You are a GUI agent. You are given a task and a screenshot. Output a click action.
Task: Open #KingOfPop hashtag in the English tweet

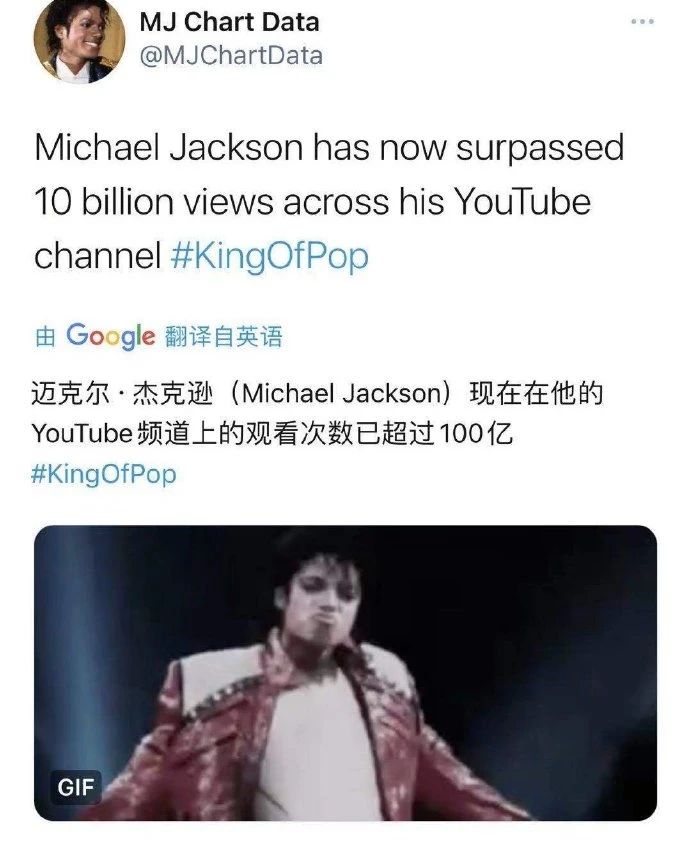270,256
